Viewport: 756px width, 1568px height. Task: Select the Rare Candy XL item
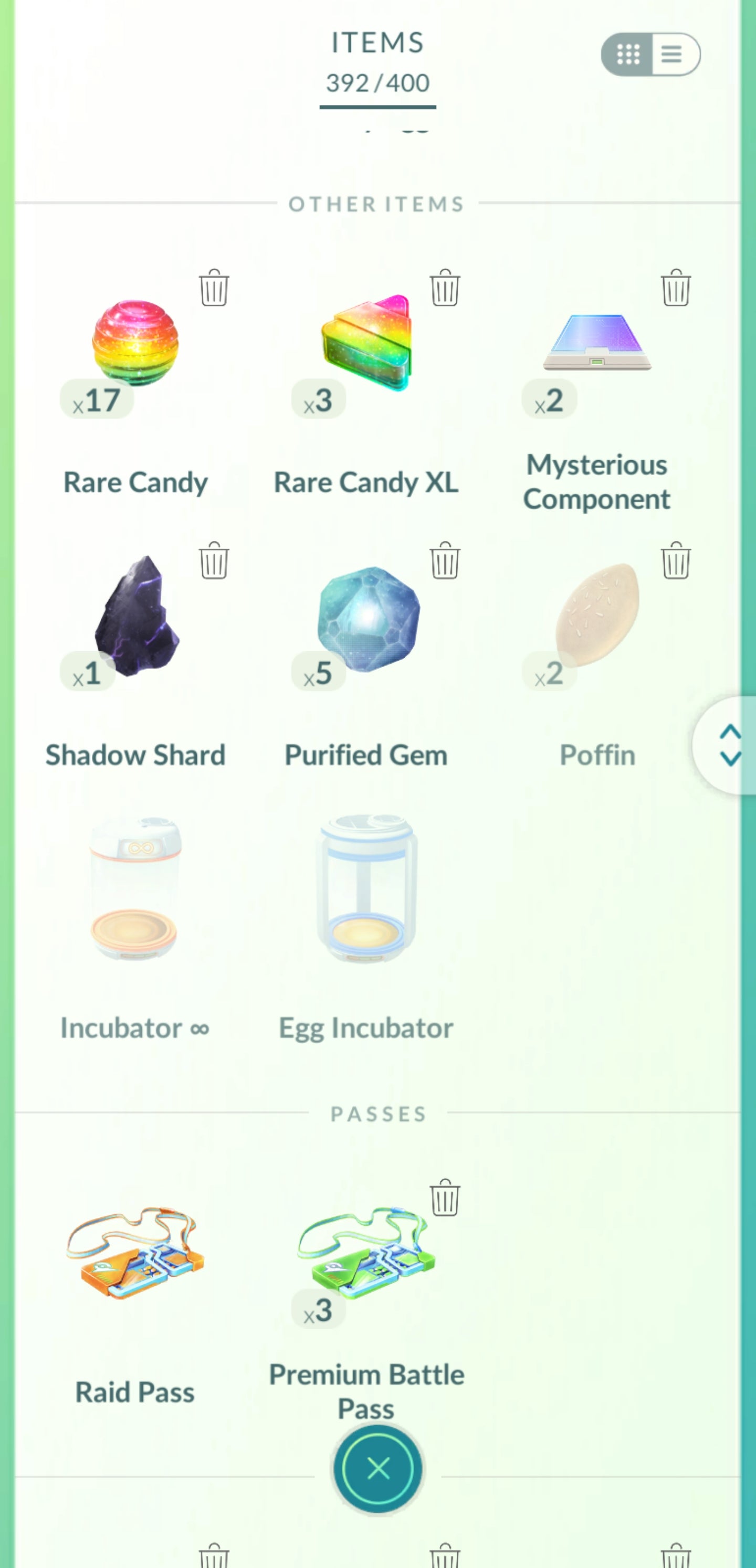point(366,344)
